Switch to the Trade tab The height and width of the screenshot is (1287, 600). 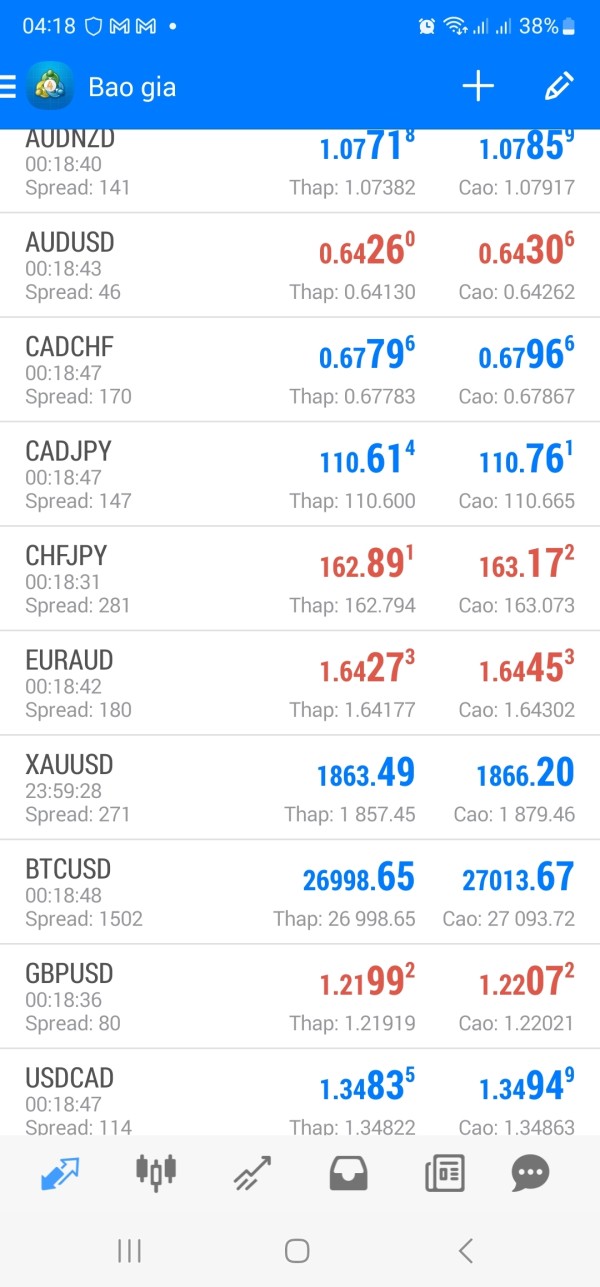pos(252,1172)
